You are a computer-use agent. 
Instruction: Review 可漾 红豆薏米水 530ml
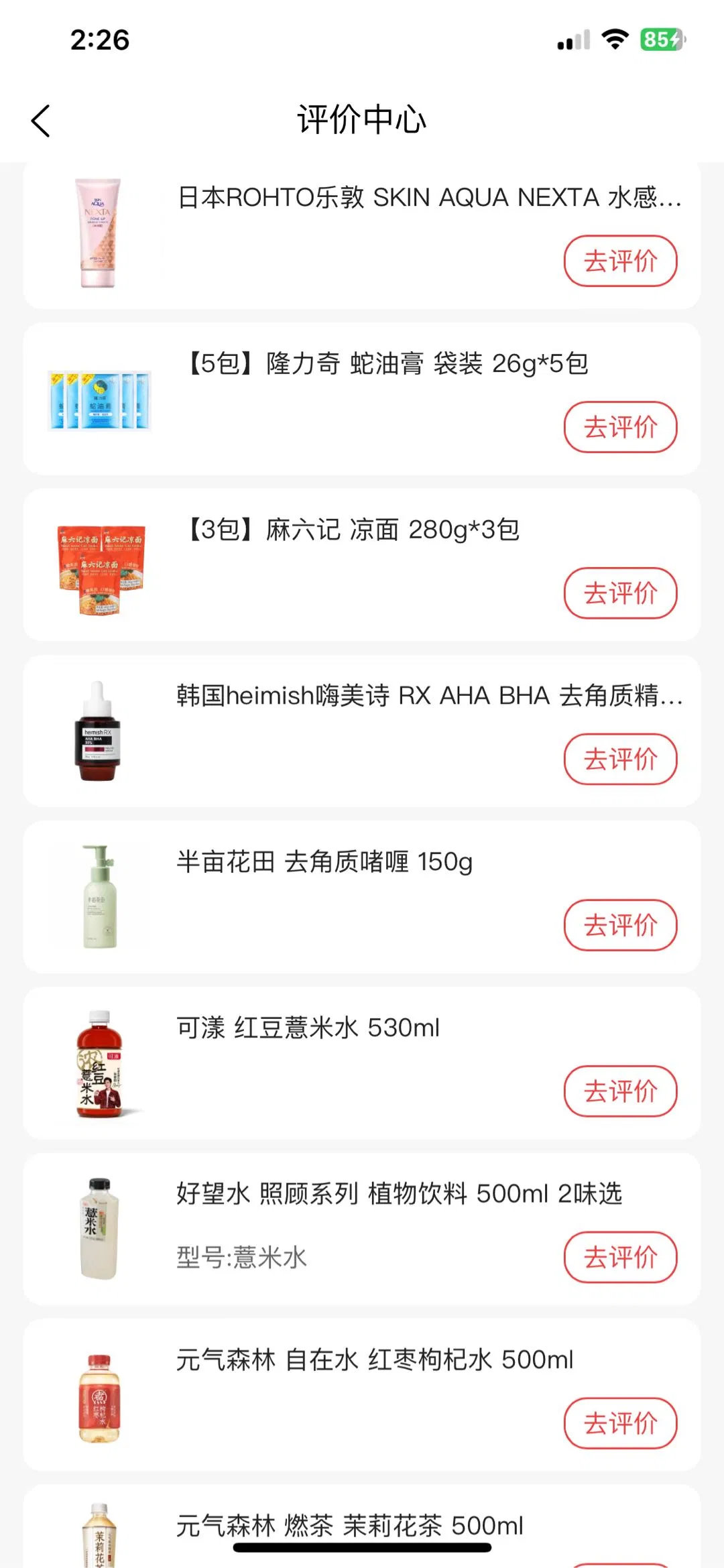(x=620, y=1091)
